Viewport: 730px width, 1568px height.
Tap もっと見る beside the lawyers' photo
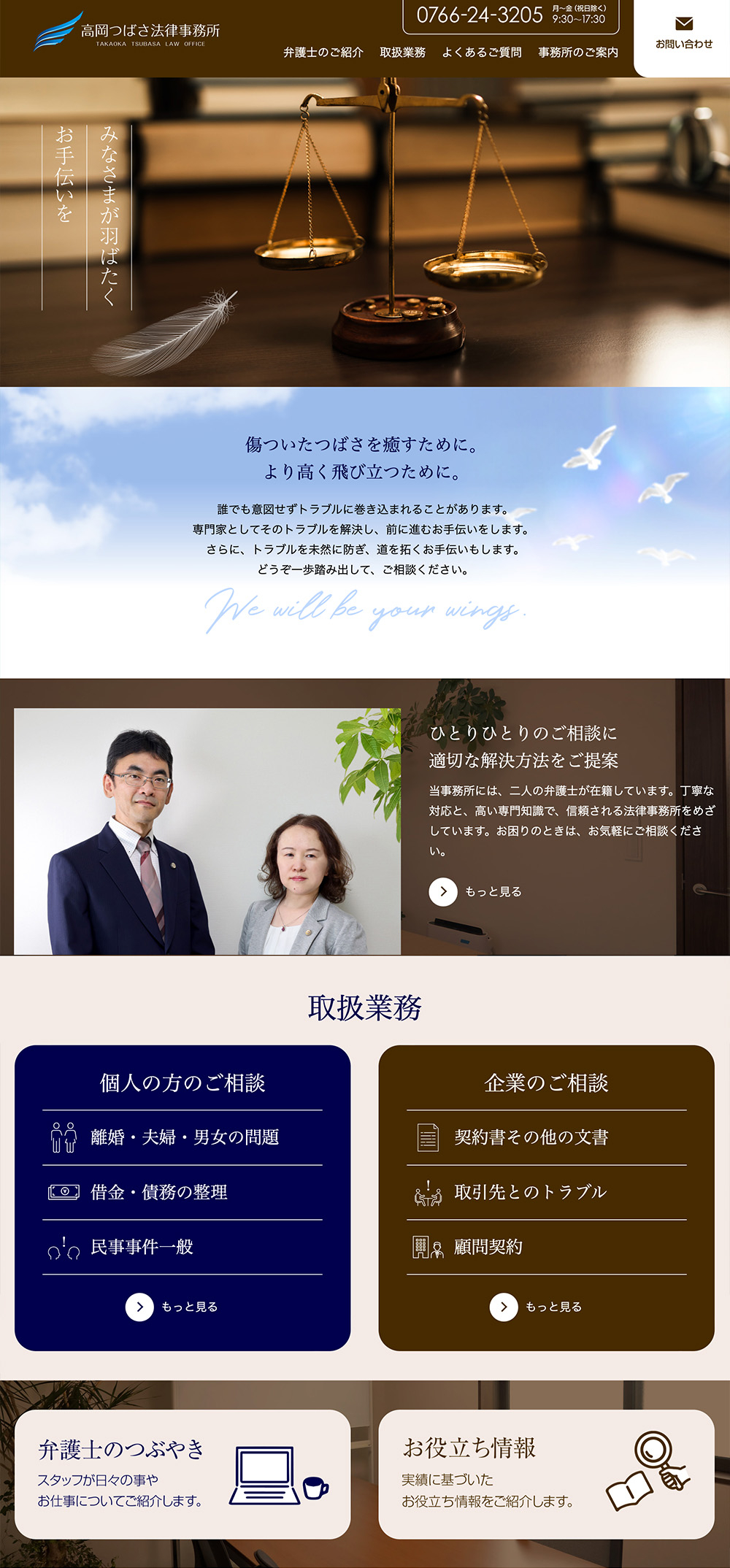point(476,892)
